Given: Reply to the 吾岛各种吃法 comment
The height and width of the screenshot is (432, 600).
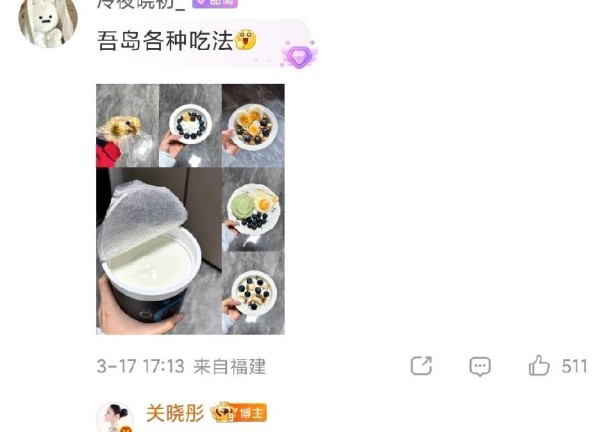Looking at the screenshot, I should coord(480,366).
